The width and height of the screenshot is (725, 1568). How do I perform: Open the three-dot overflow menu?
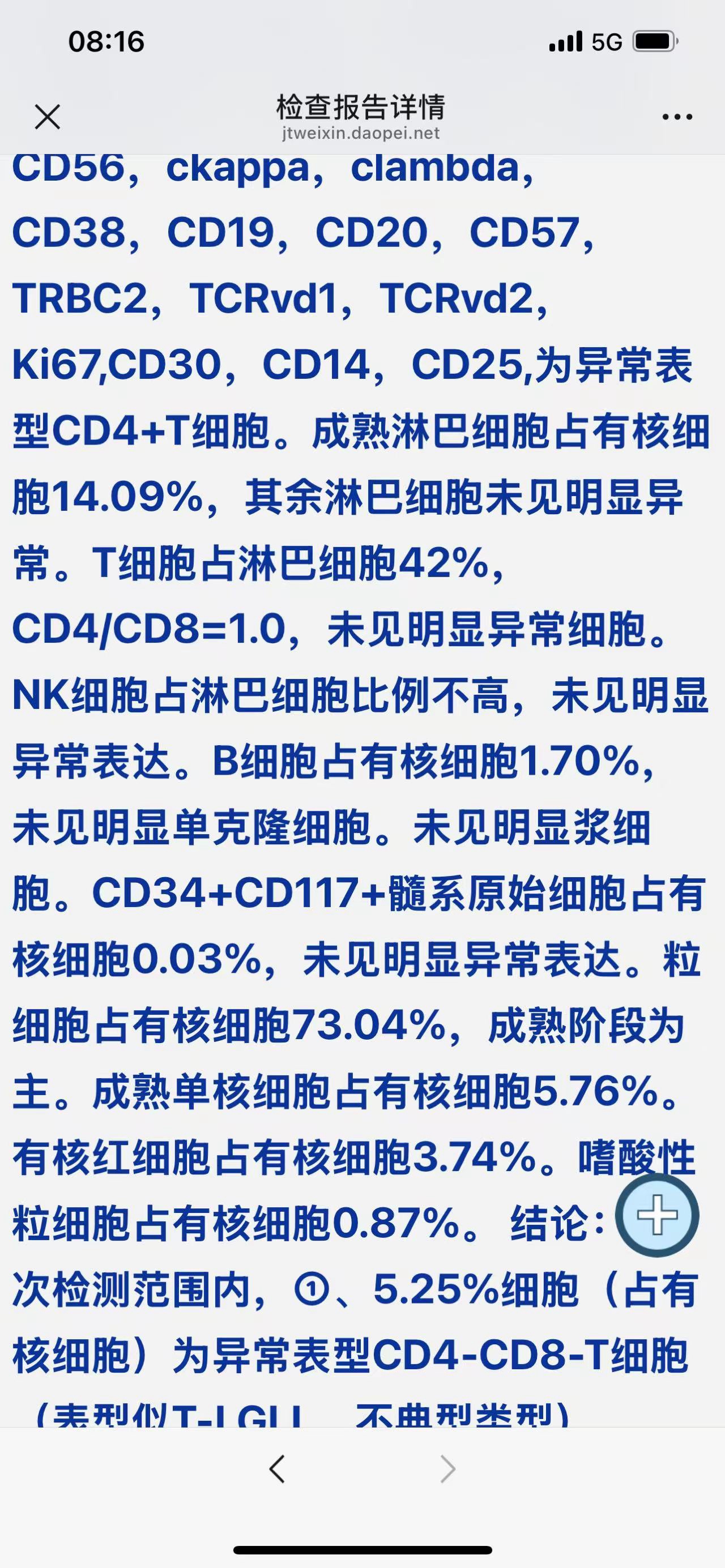coord(677,117)
